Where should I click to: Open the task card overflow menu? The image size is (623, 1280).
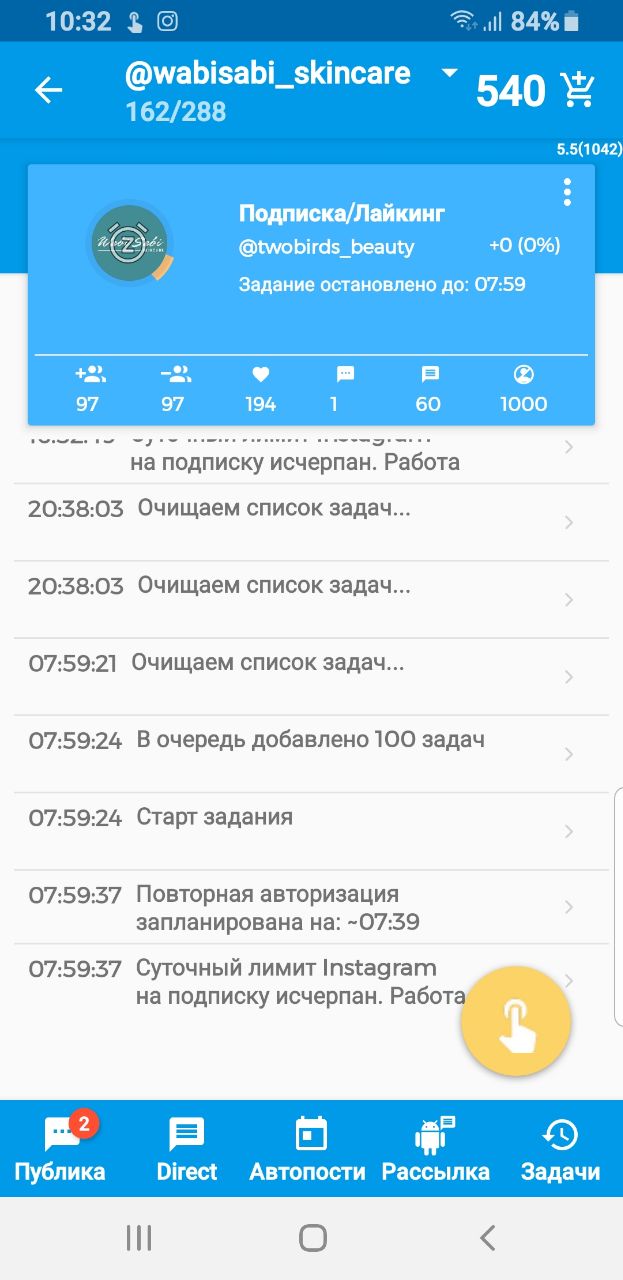567,191
